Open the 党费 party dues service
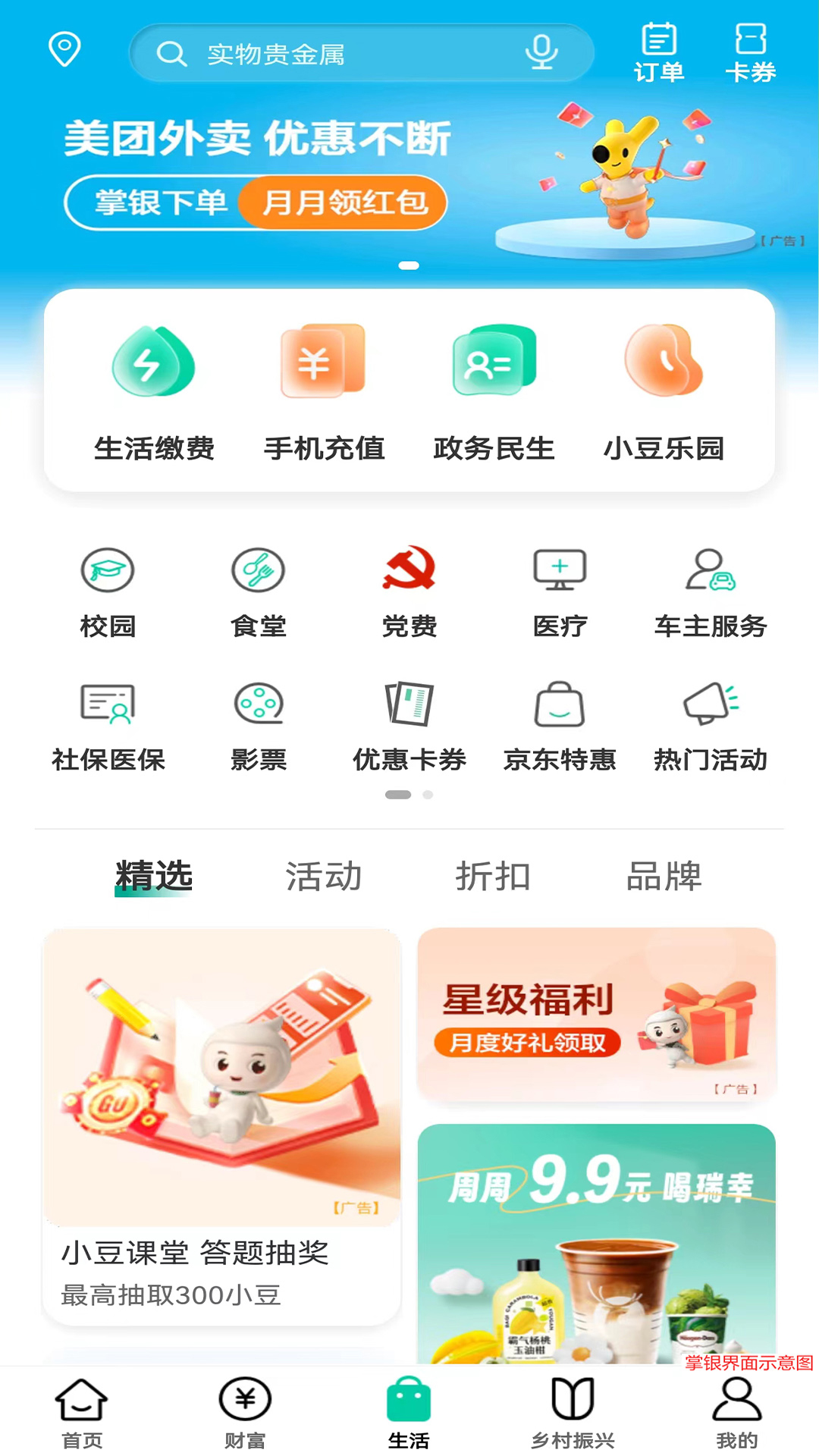The width and height of the screenshot is (819, 1456). pyautogui.click(x=409, y=591)
